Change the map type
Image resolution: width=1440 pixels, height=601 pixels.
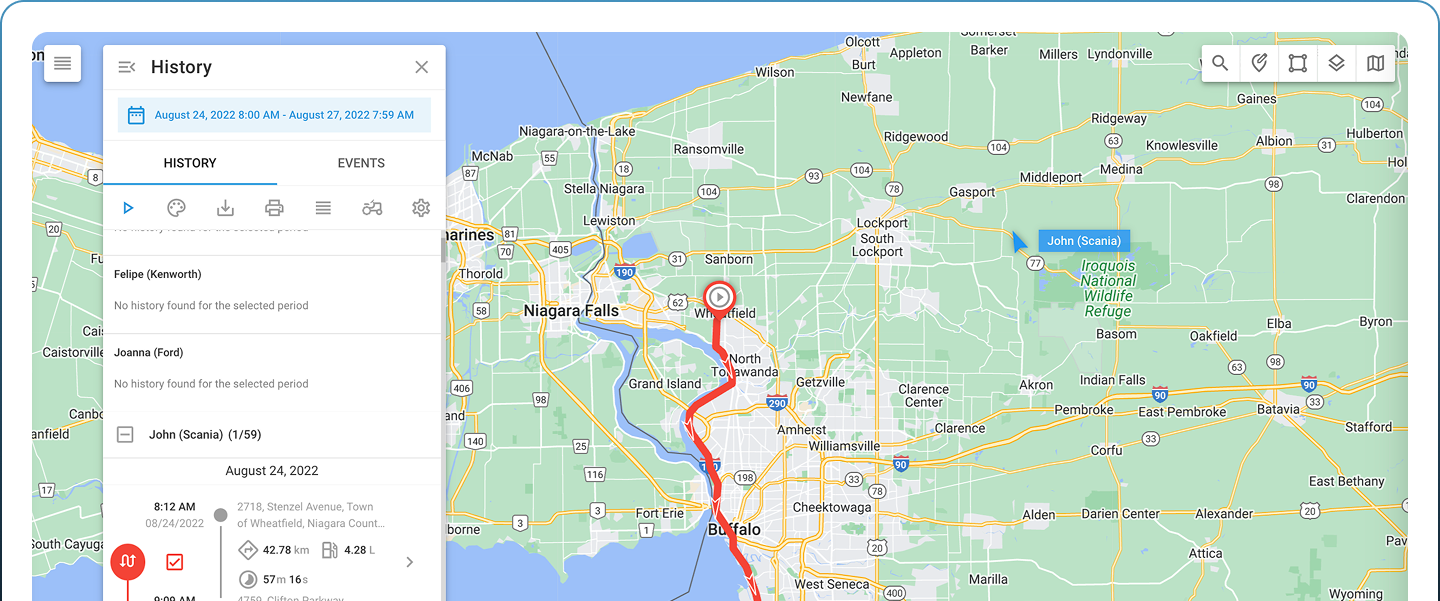[1376, 63]
